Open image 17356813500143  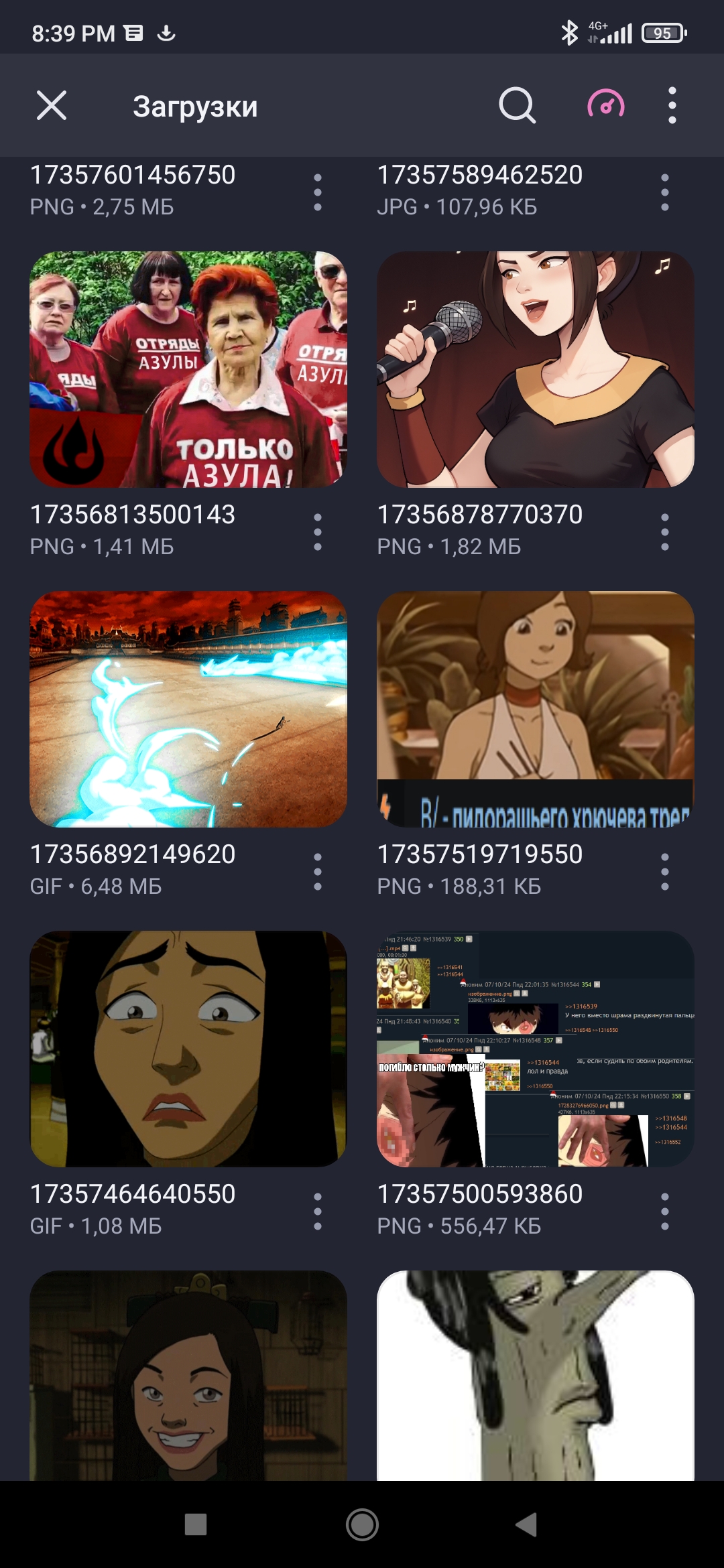tap(188, 369)
